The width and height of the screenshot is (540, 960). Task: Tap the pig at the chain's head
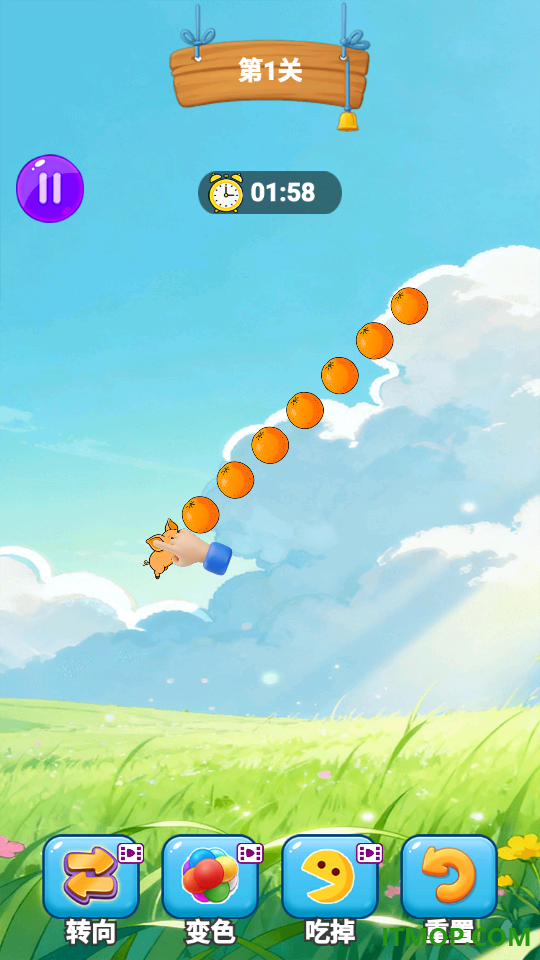click(163, 548)
